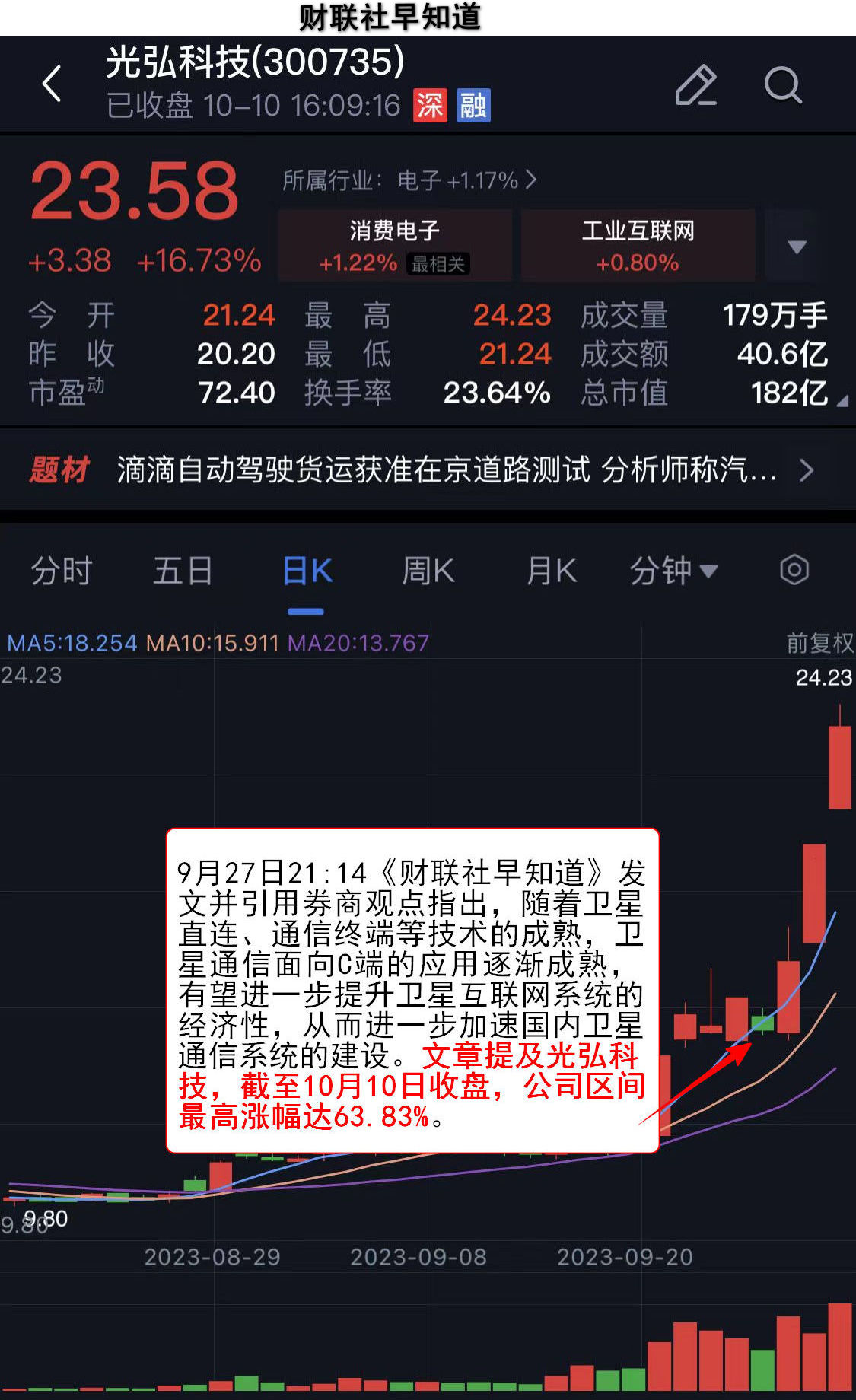Go back from the 光弘科技 stock page
The height and width of the screenshot is (1400, 856).
52,84
